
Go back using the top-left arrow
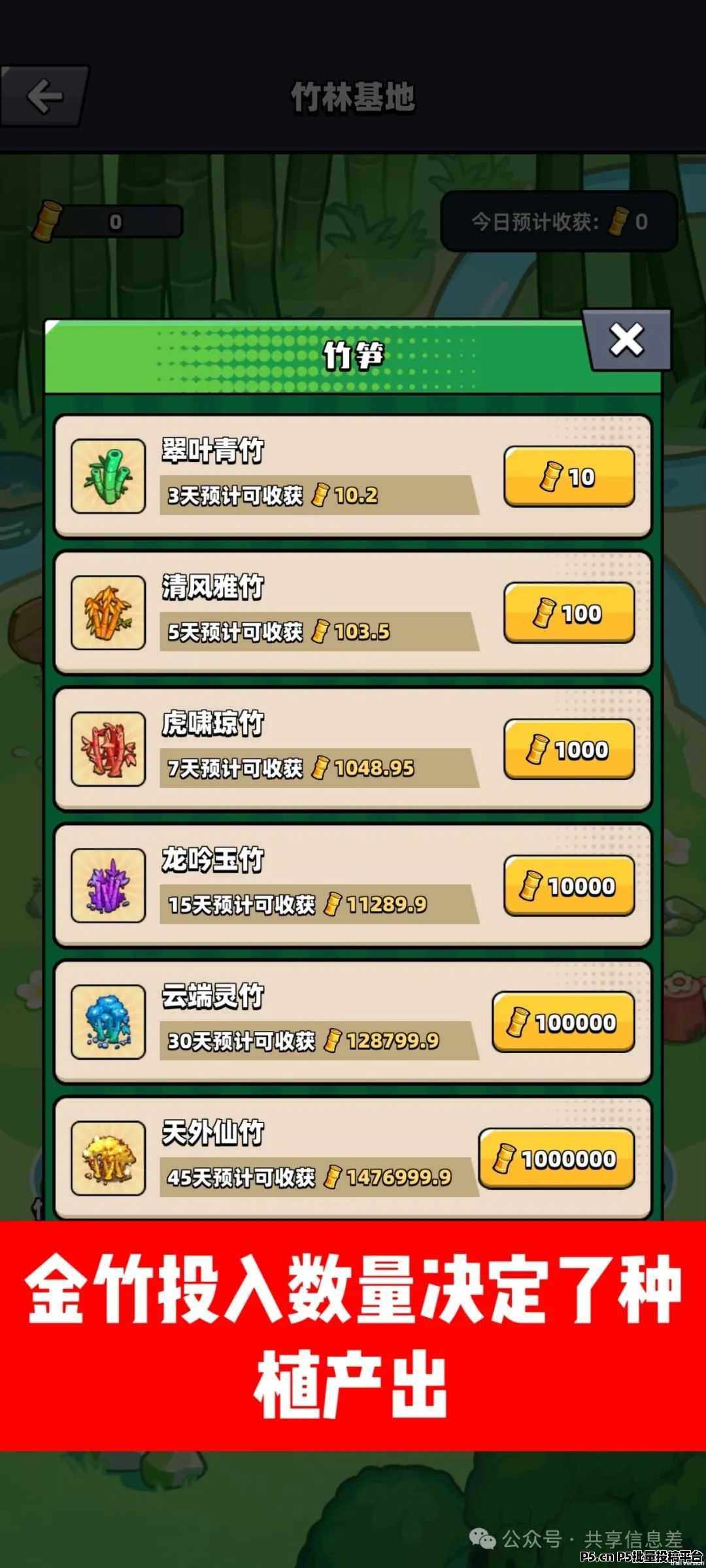pyautogui.click(x=44, y=96)
